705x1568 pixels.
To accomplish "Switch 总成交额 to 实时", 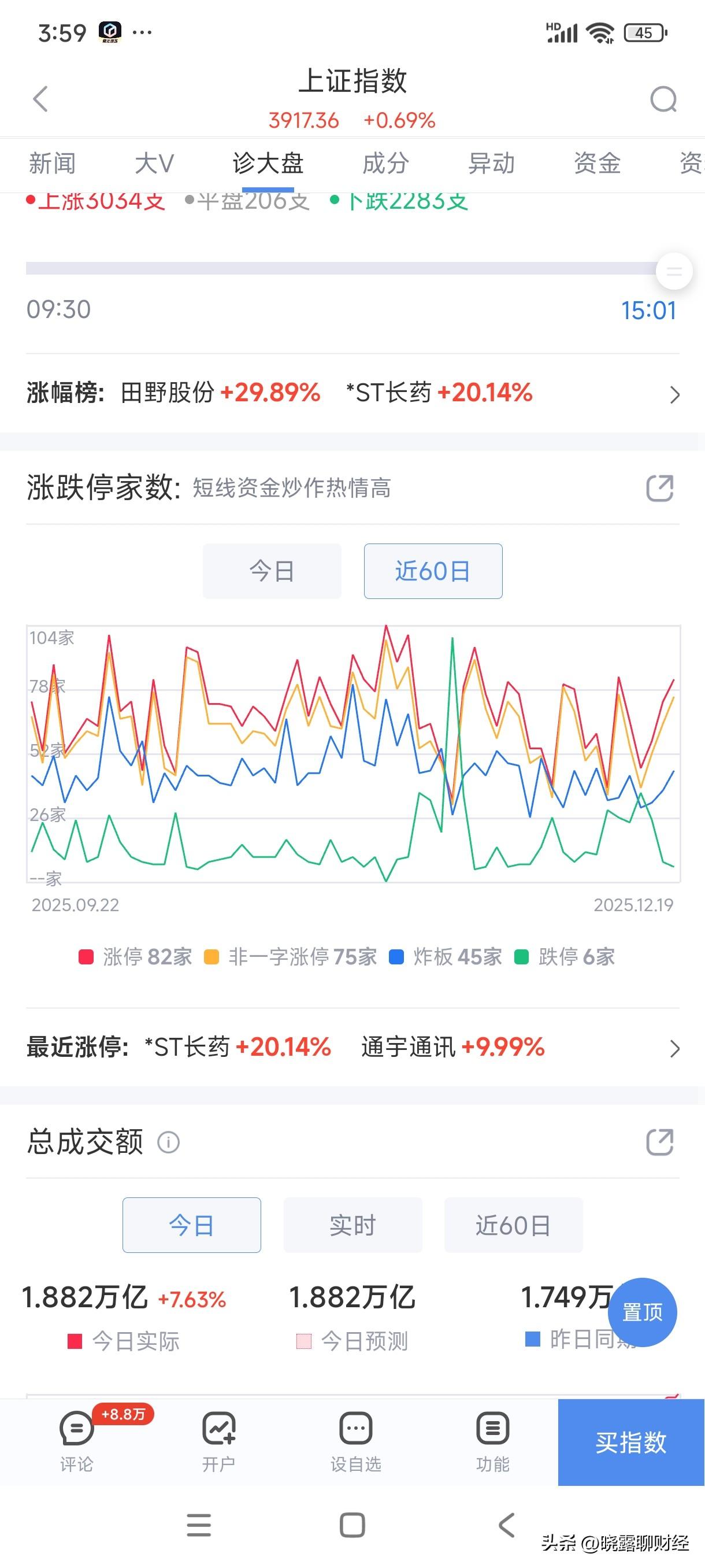I will tap(353, 1225).
